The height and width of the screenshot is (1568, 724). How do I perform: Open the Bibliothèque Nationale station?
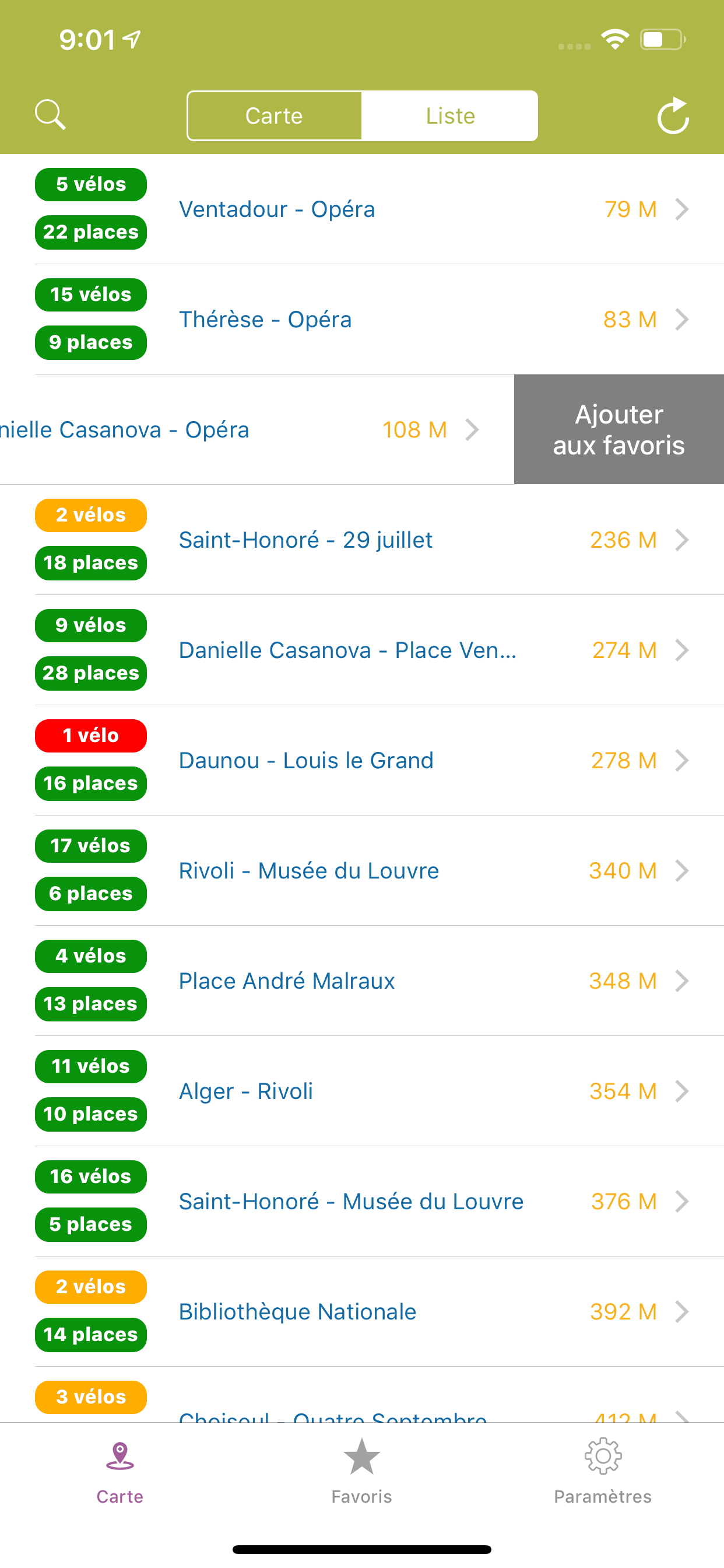pos(362,1311)
